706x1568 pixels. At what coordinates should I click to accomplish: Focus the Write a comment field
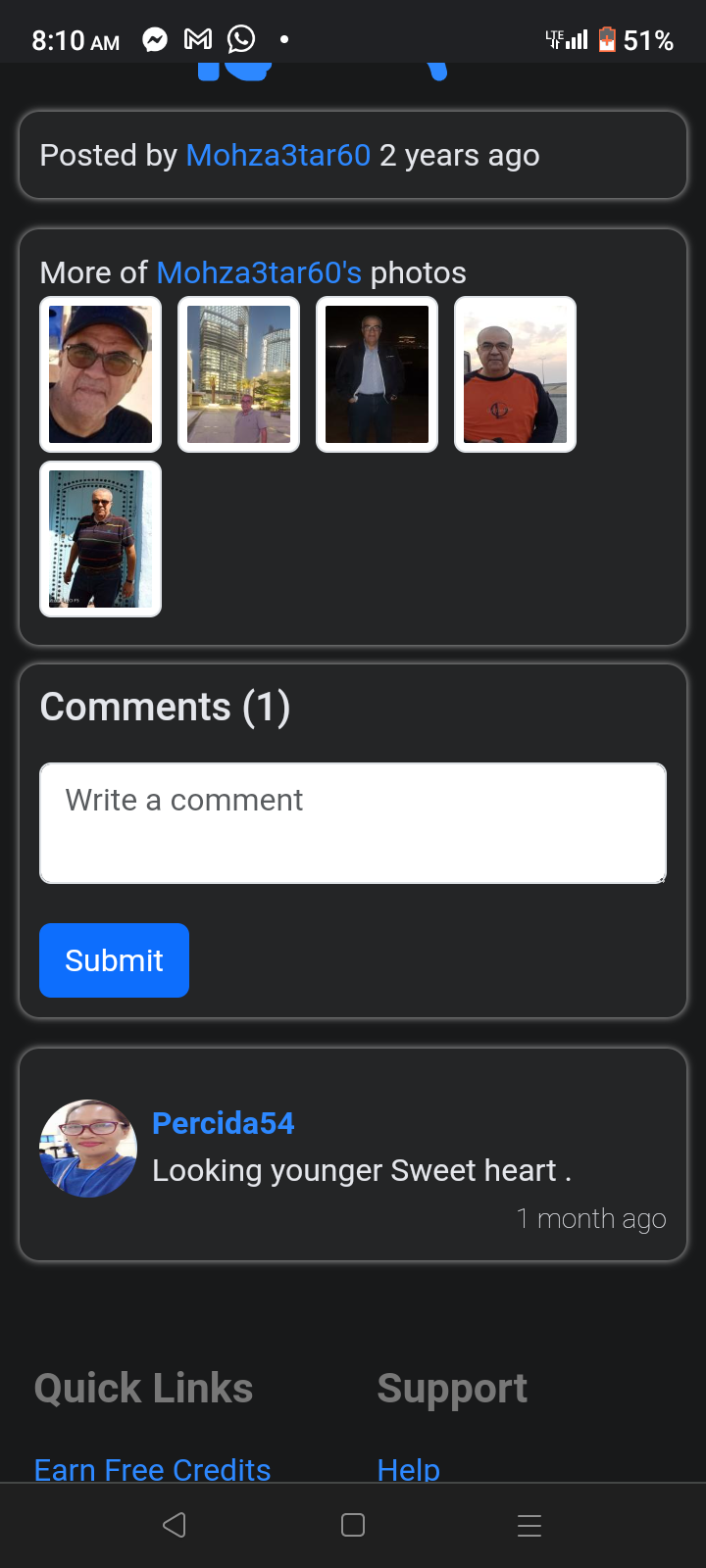point(353,823)
